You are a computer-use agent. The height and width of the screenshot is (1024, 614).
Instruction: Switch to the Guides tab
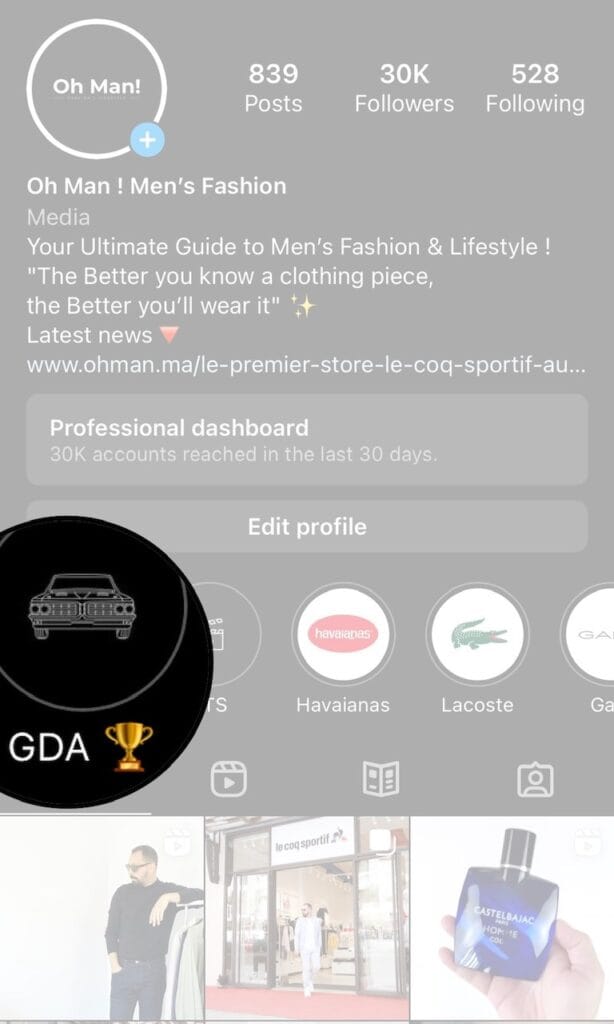[x=381, y=780]
